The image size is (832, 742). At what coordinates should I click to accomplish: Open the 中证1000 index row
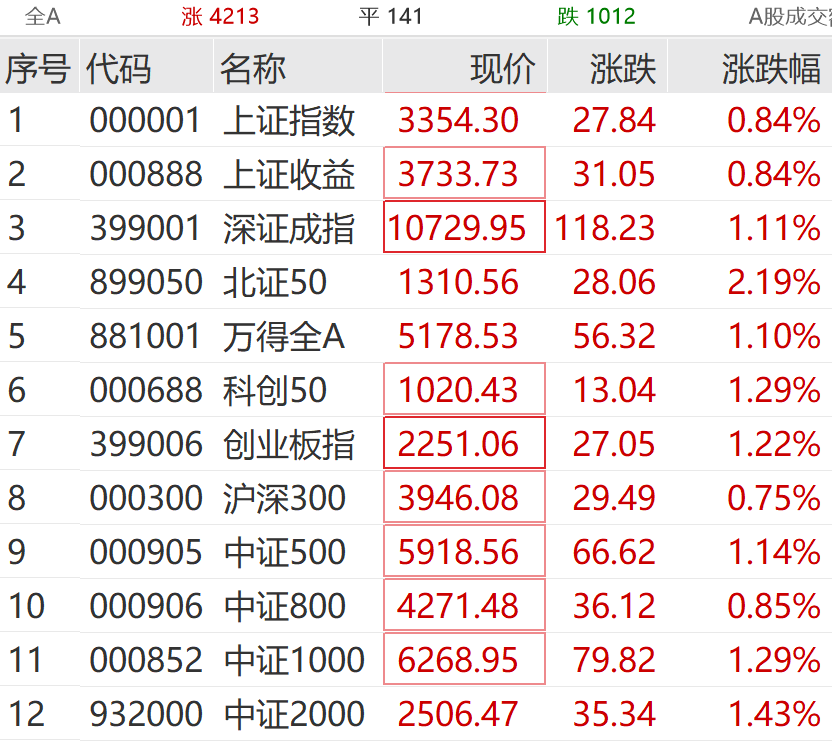[x=294, y=660]
